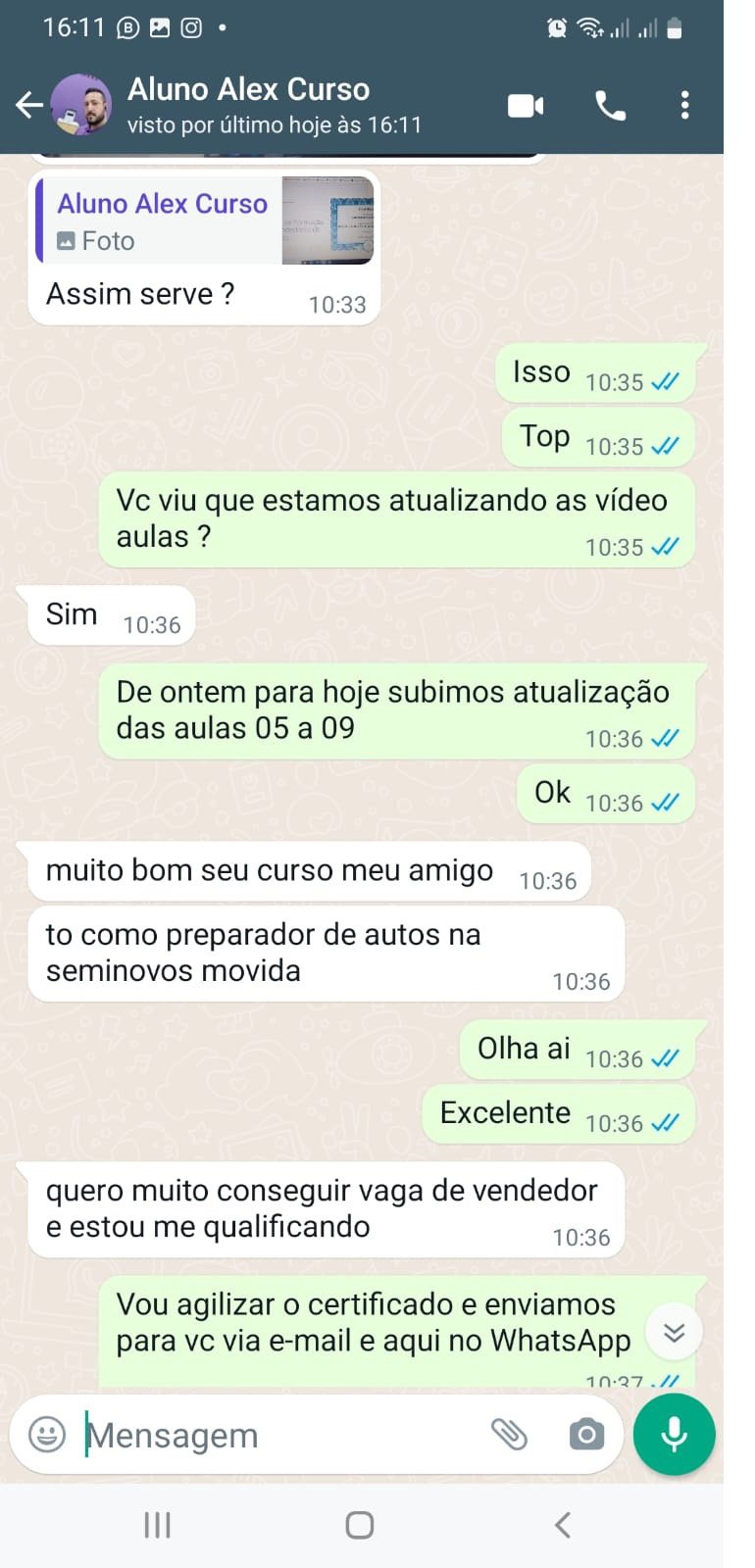
Task: Tap the microphone to record a voice message
Action: tap(674, 1434)
